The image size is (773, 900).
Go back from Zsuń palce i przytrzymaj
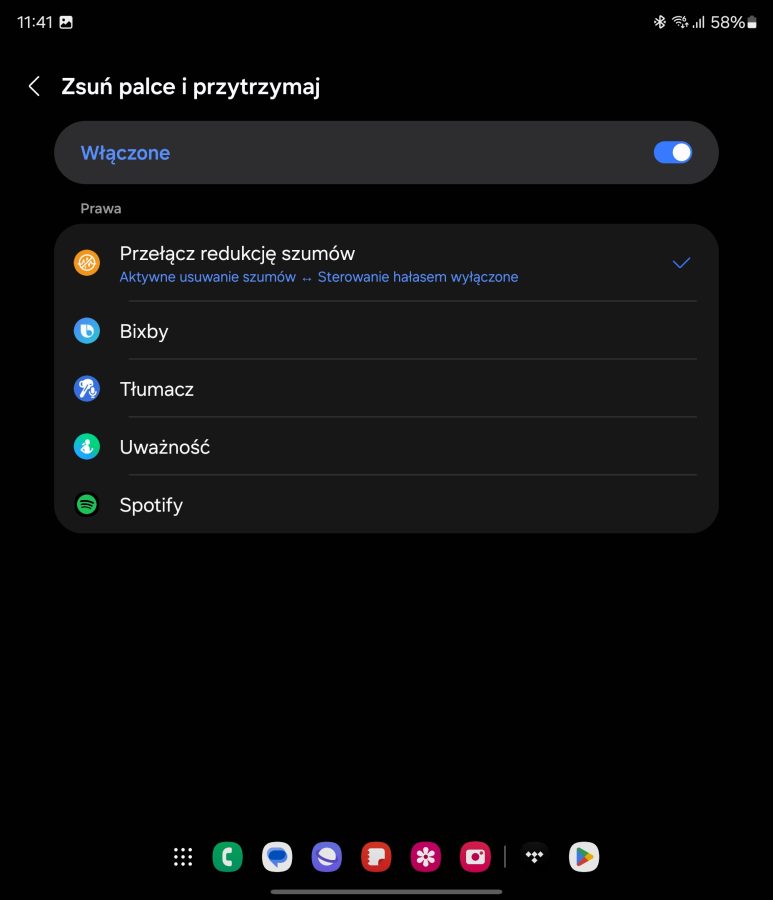coord(34,87)
